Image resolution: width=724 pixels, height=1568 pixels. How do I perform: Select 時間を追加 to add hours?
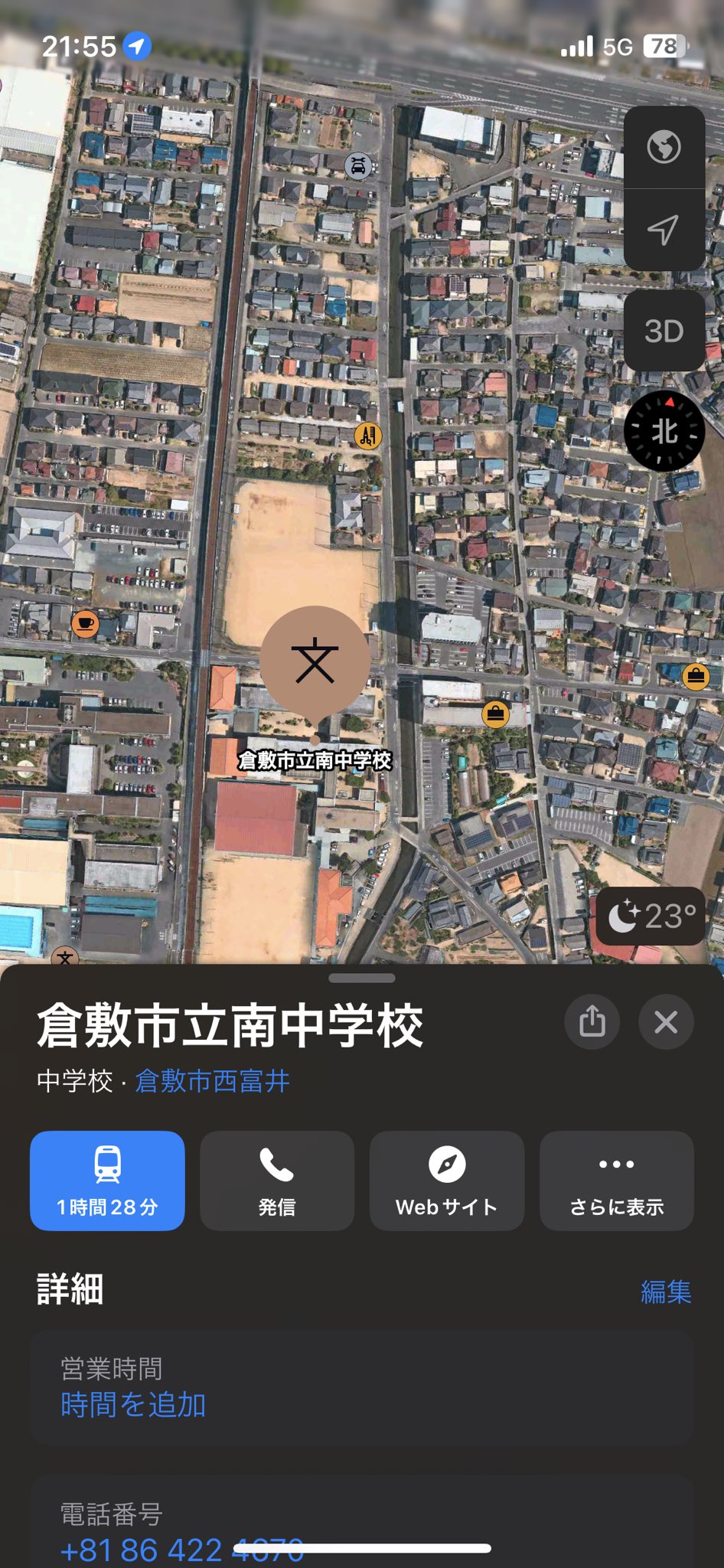point(133,1405)
